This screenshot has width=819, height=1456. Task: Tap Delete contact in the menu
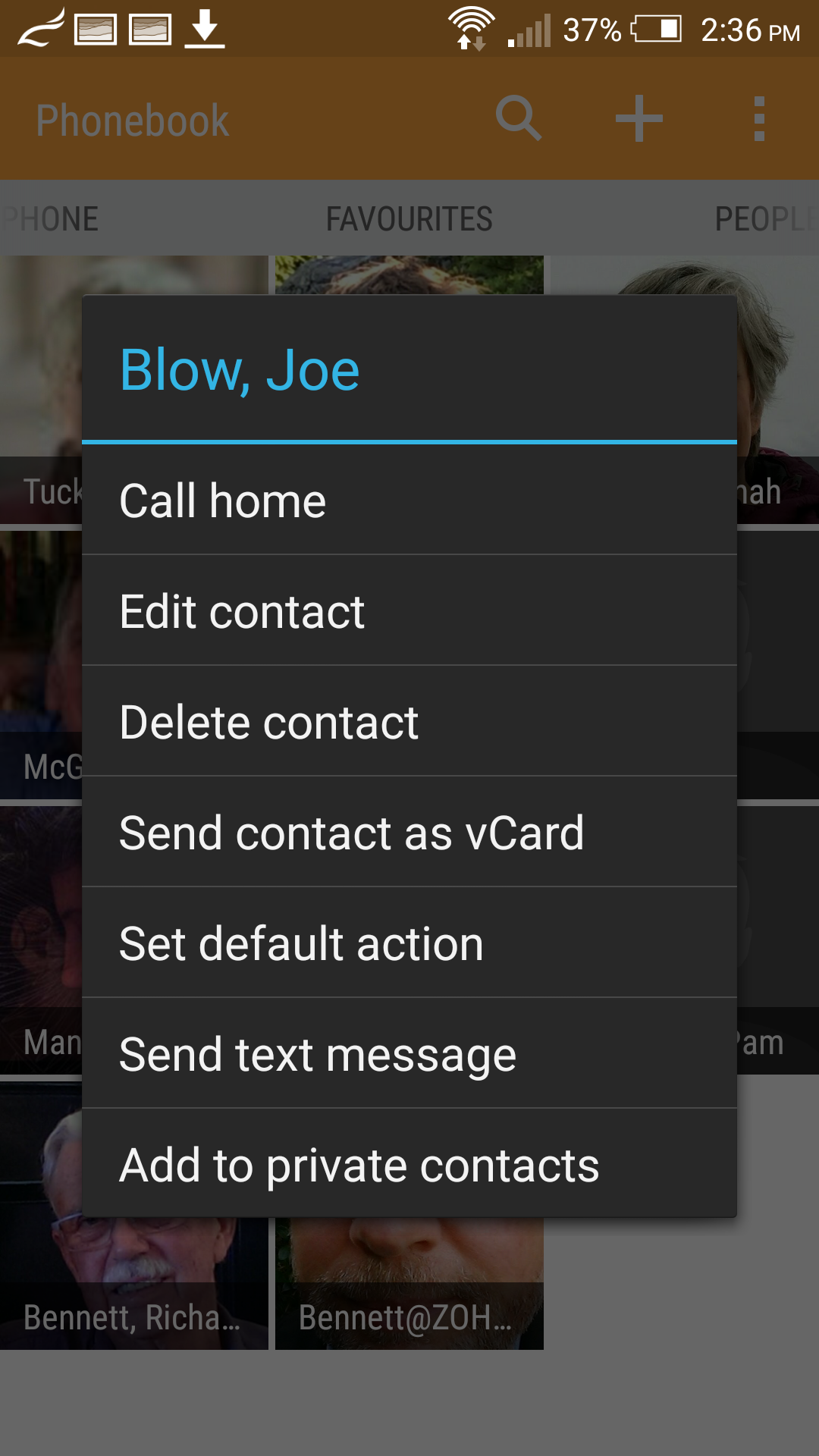[409, 722]
